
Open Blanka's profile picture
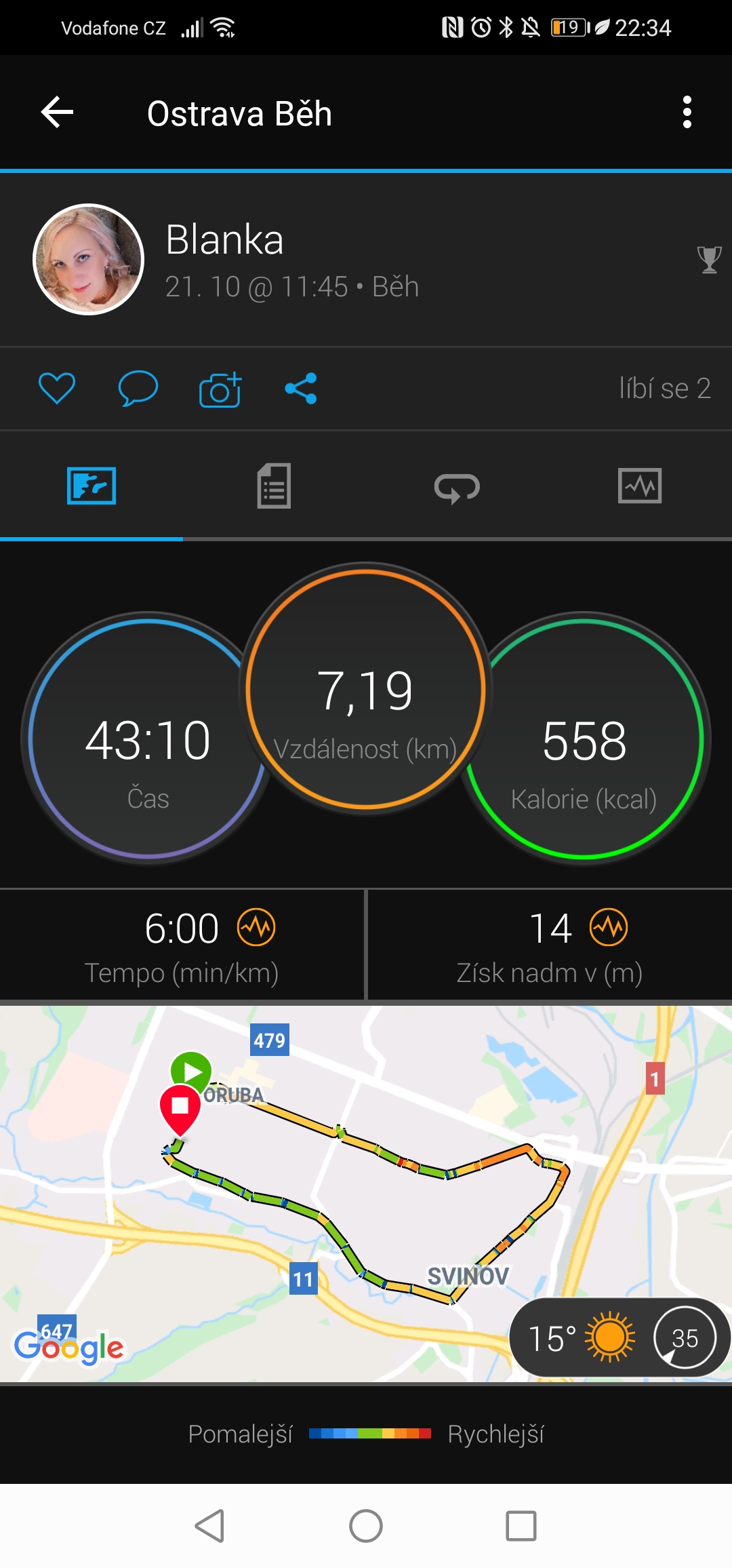(x=89, y=259)
